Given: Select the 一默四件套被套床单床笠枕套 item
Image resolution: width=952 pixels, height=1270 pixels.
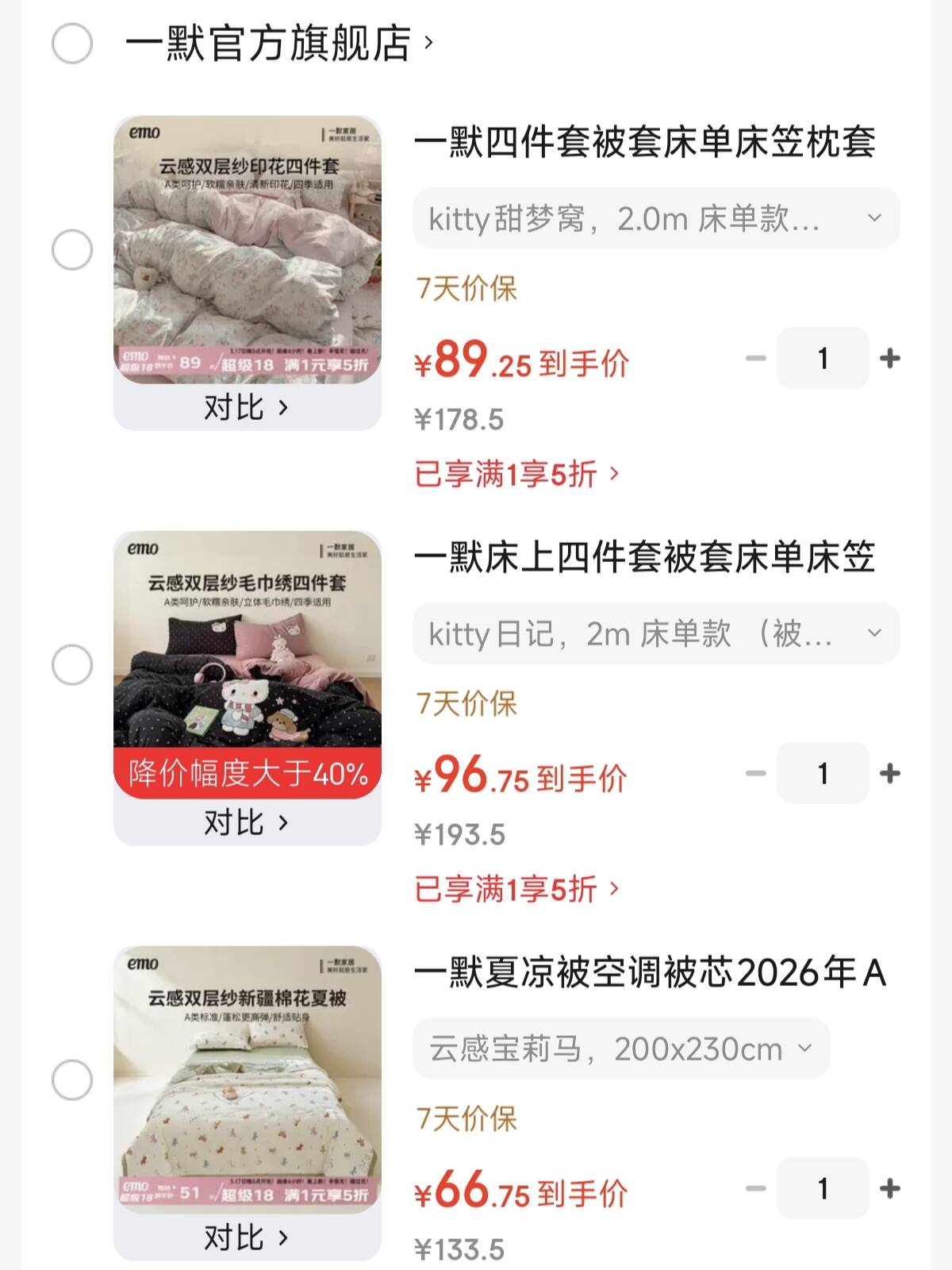Looking at the screenshot, I should 72,250.
